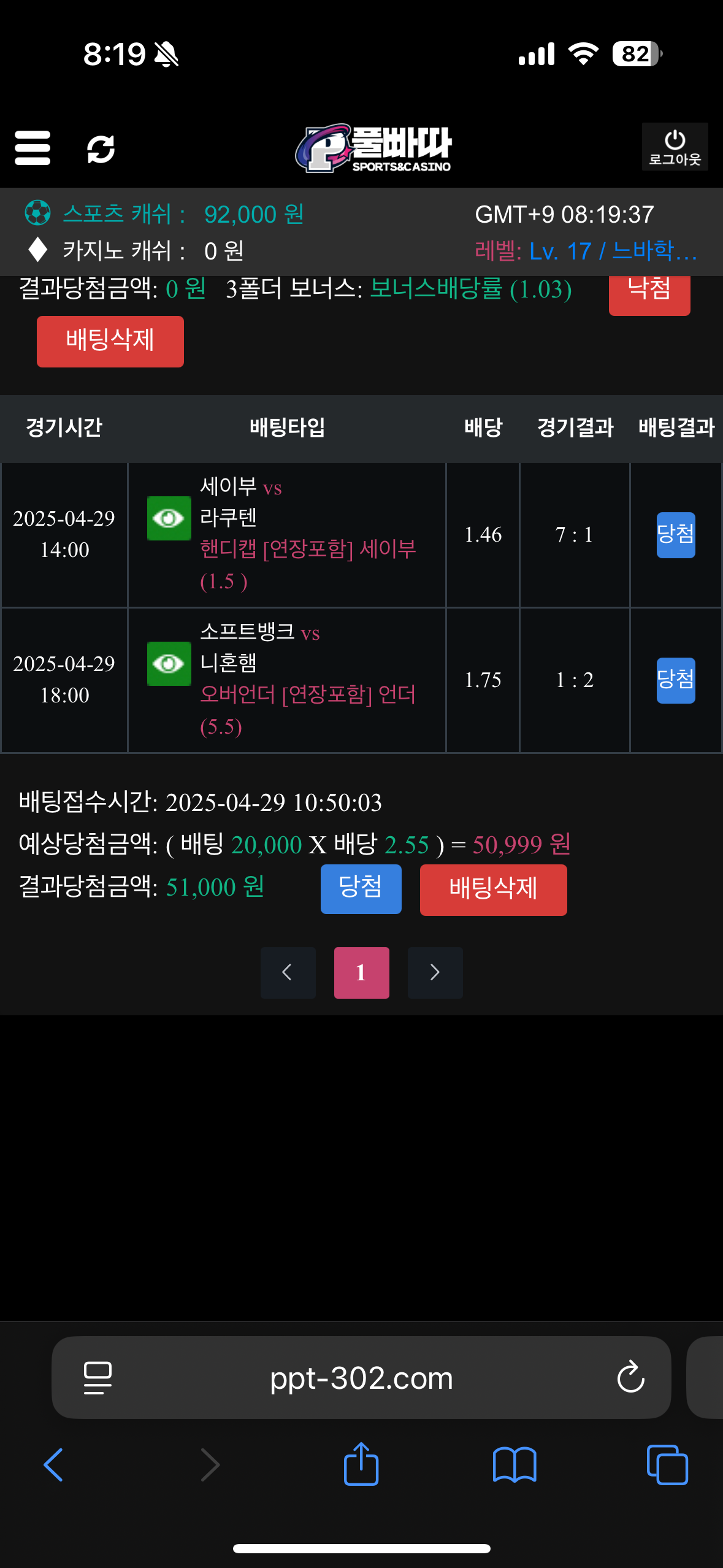This screenshot has width=723, height=1568.
Task: Open the hamburger menu
Action: tap(33, 148)
